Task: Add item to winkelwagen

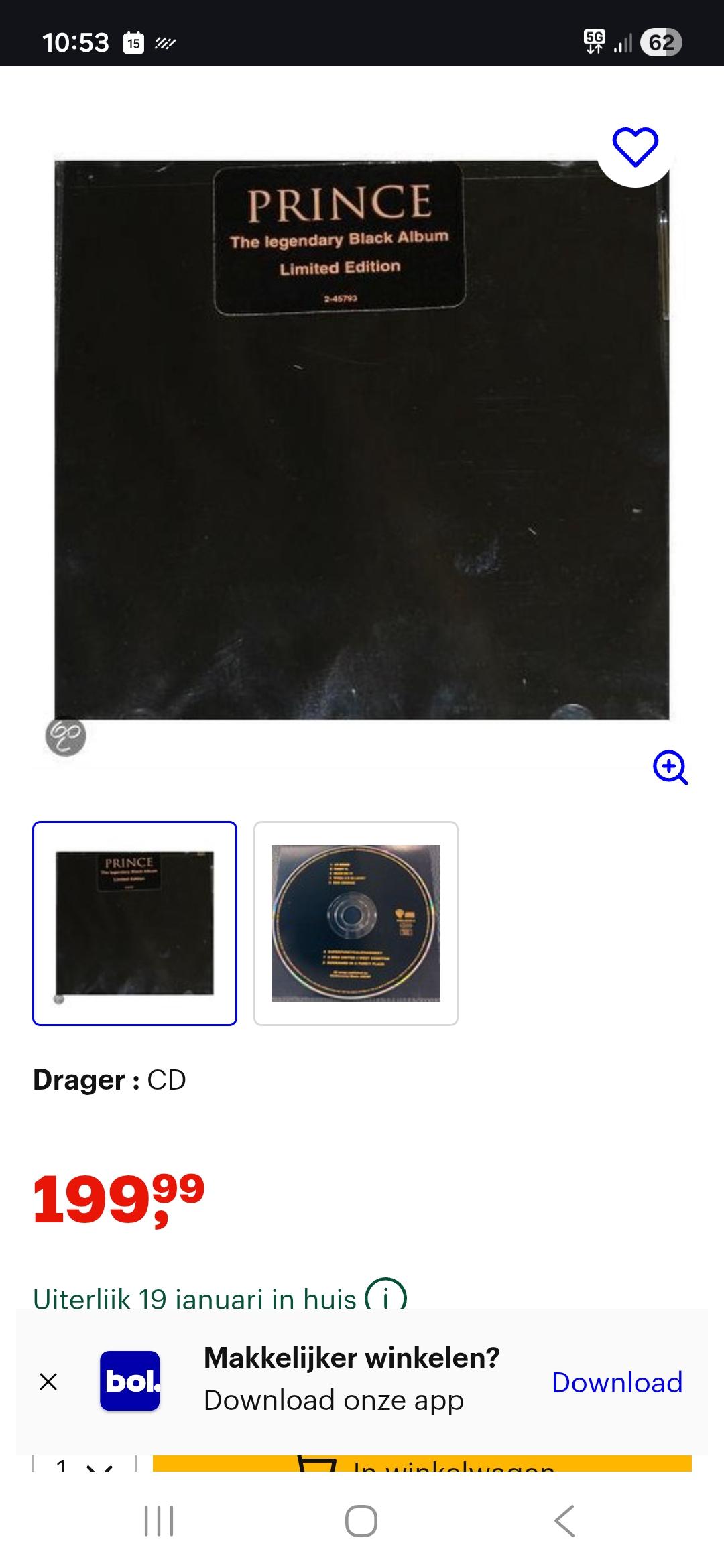Action: [422, 1463]
